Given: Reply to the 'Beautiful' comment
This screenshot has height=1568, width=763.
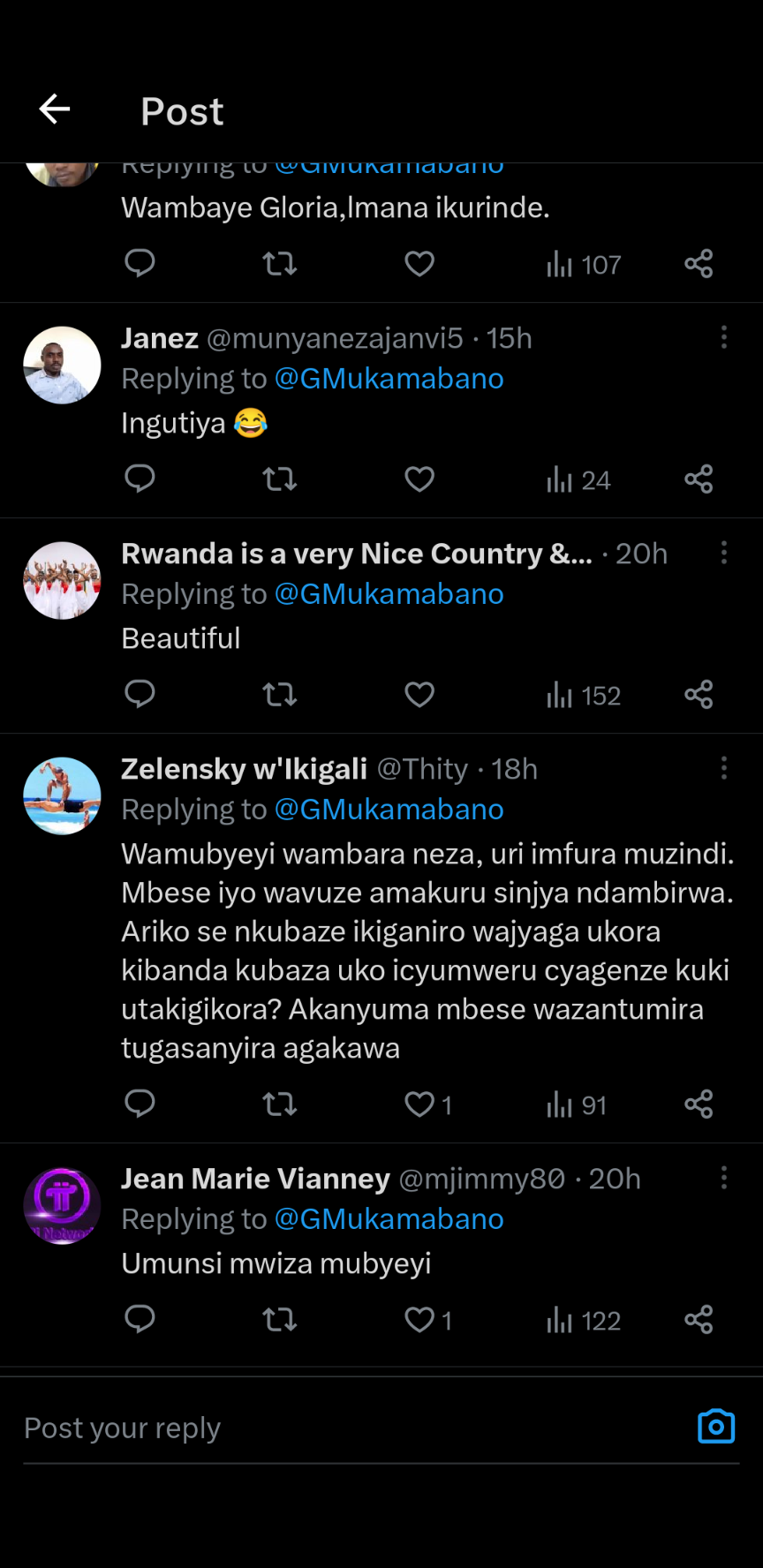Looking at the screenshot, I should 140,695.
